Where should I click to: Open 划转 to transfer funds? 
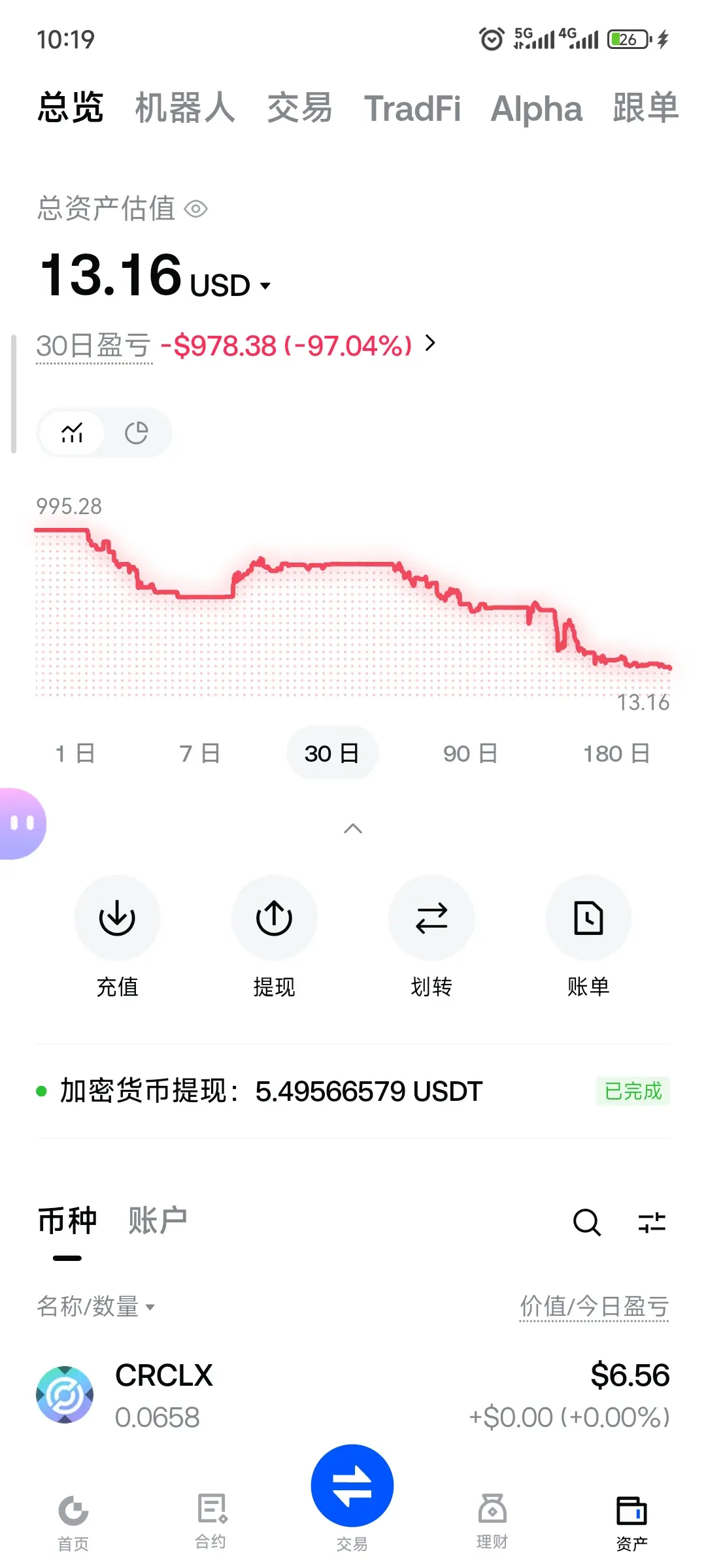pyautogui.click(x=431, y=918)
